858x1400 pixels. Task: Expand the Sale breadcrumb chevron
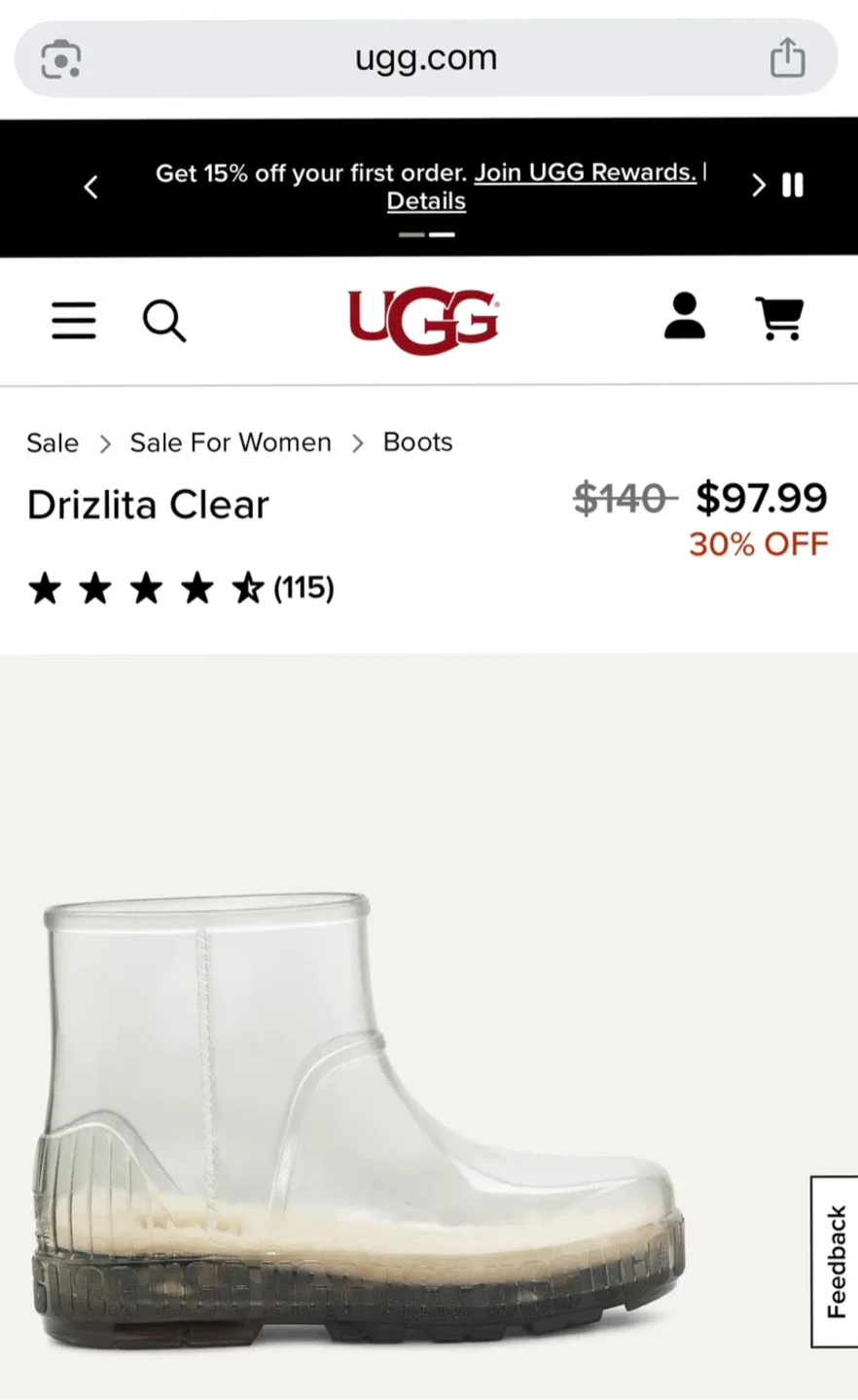point(105,443)
